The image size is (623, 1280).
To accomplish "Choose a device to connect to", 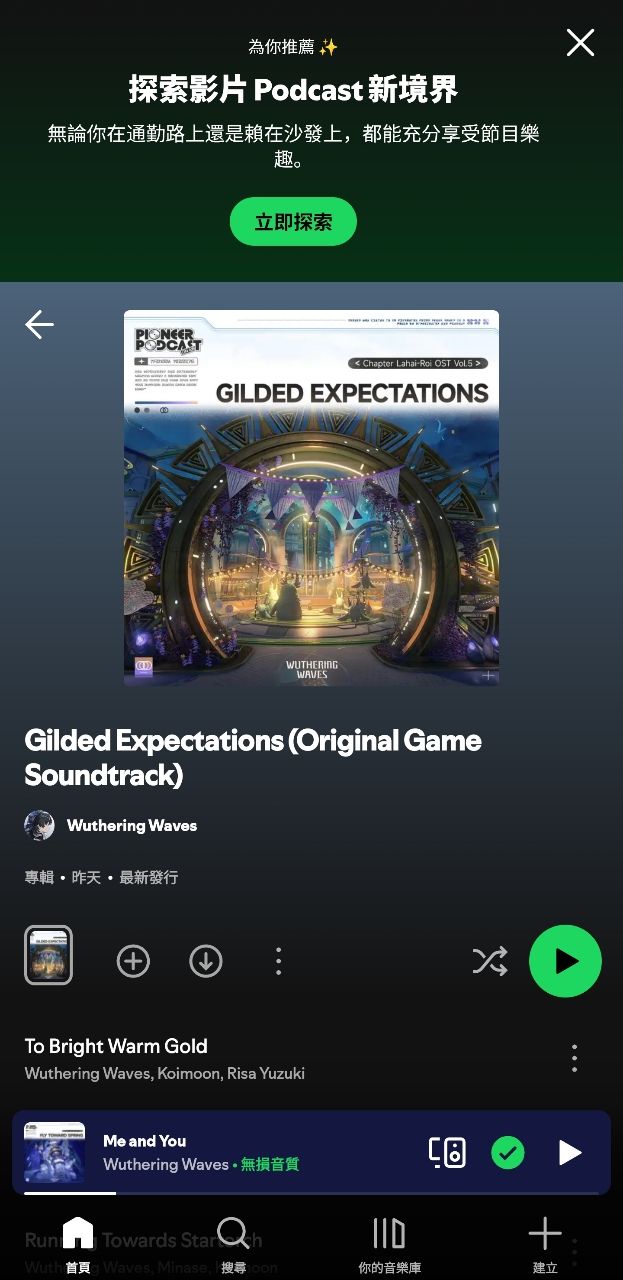I will click(447, 1152).
